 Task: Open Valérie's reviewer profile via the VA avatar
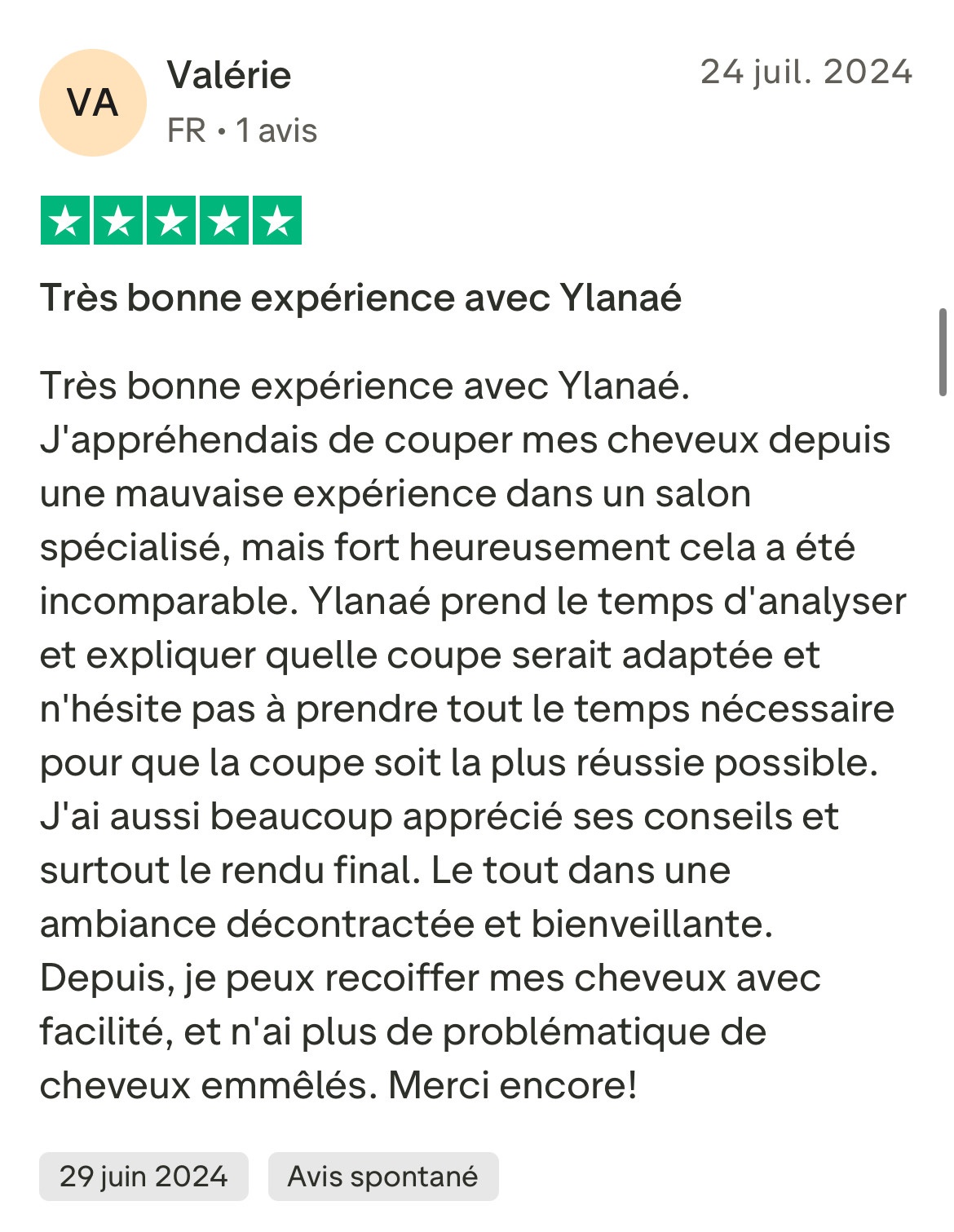pos(93,103)
